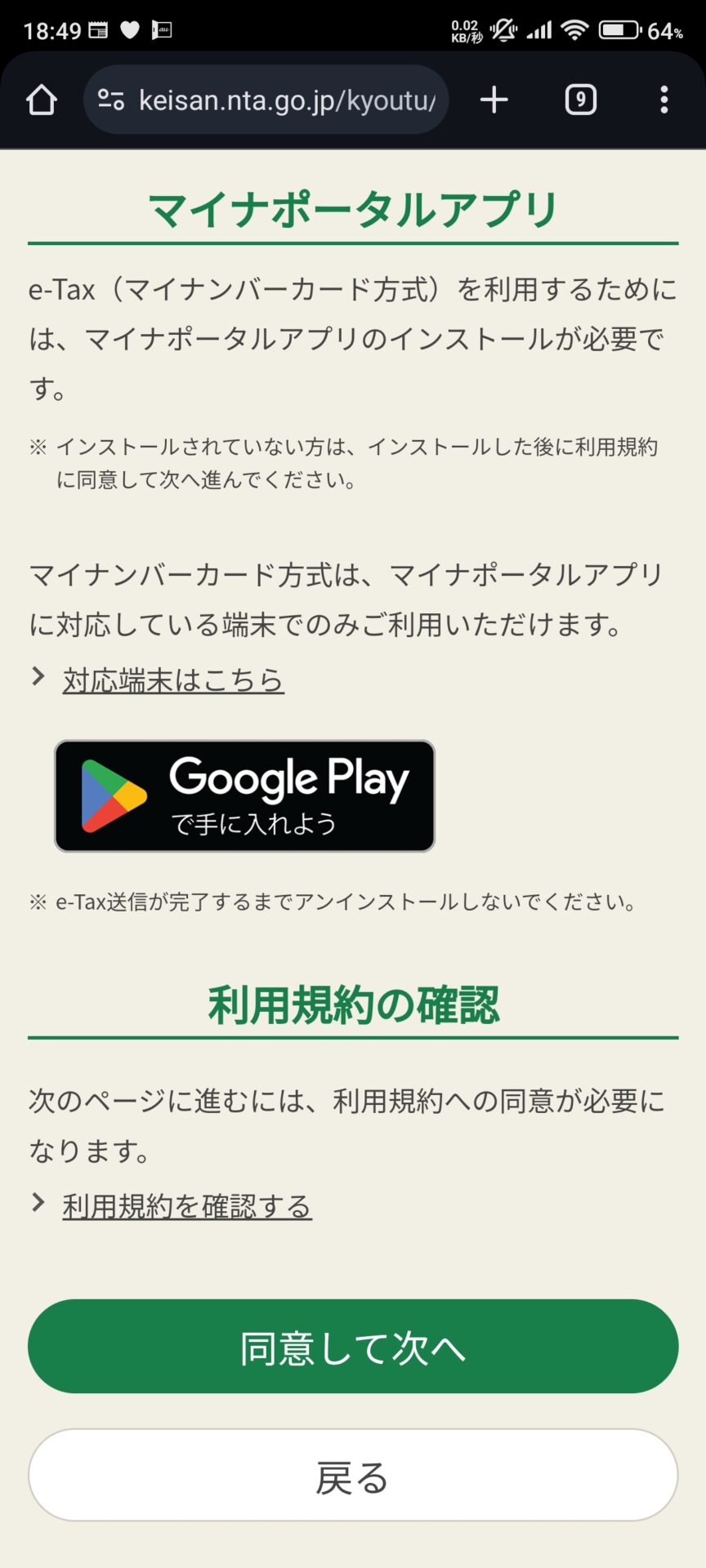
Task: Open the browser overflow menu
Action: click(x=664, y=100)
